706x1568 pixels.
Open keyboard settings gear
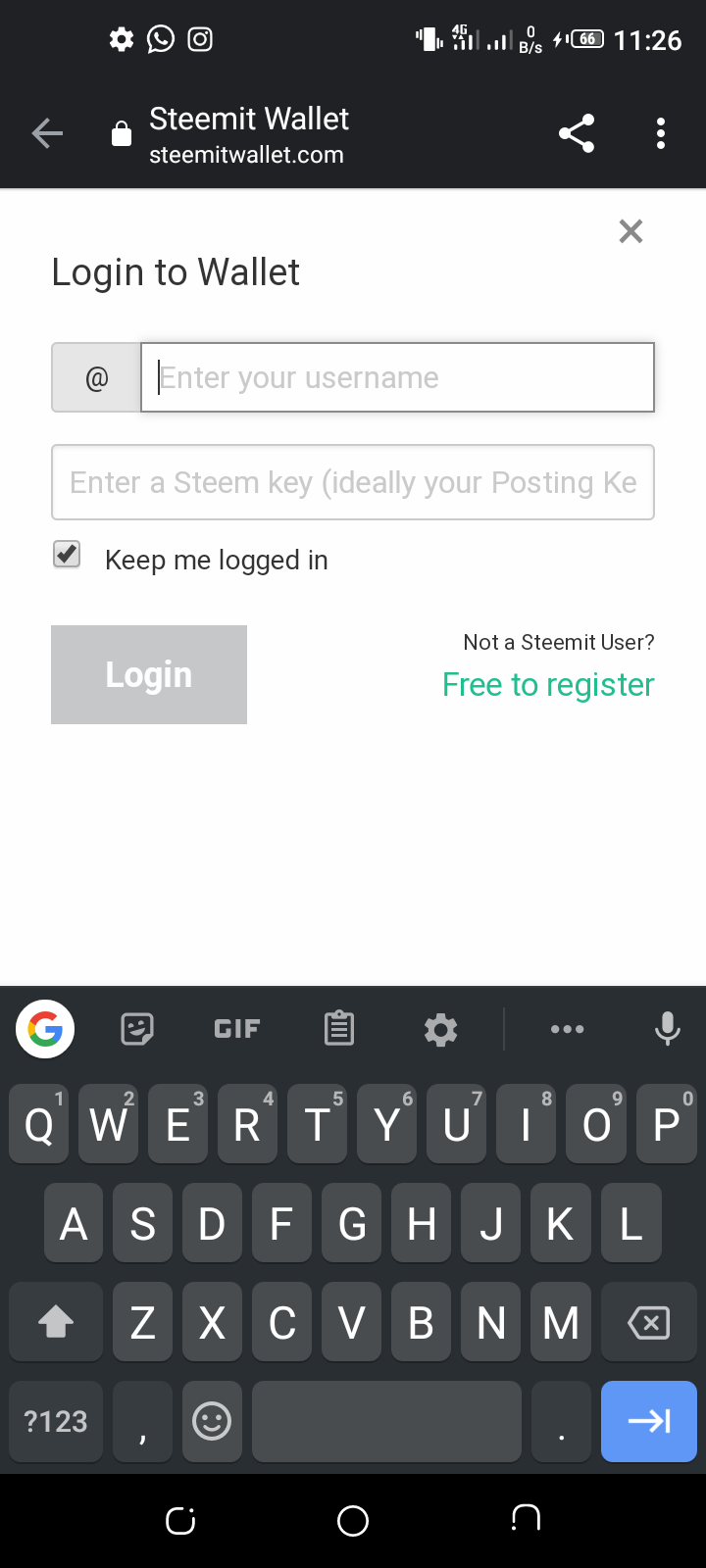[440, 1029]
